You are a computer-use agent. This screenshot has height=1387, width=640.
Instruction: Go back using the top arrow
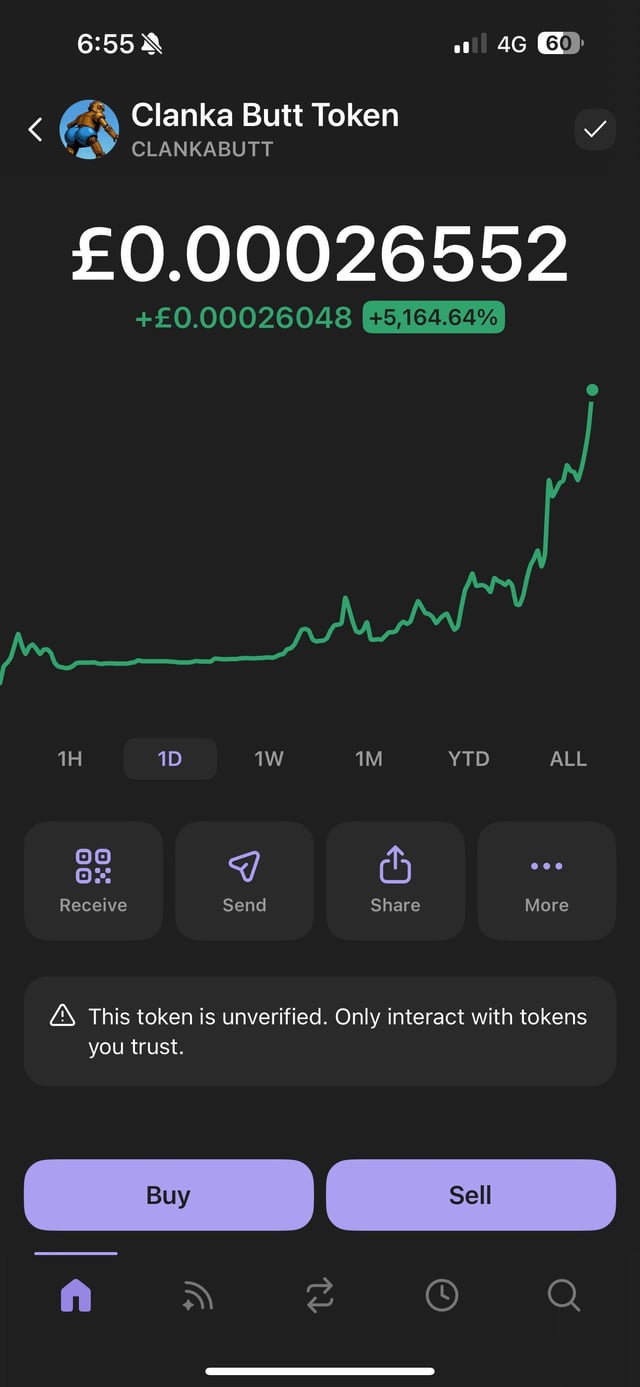point(35,129)
